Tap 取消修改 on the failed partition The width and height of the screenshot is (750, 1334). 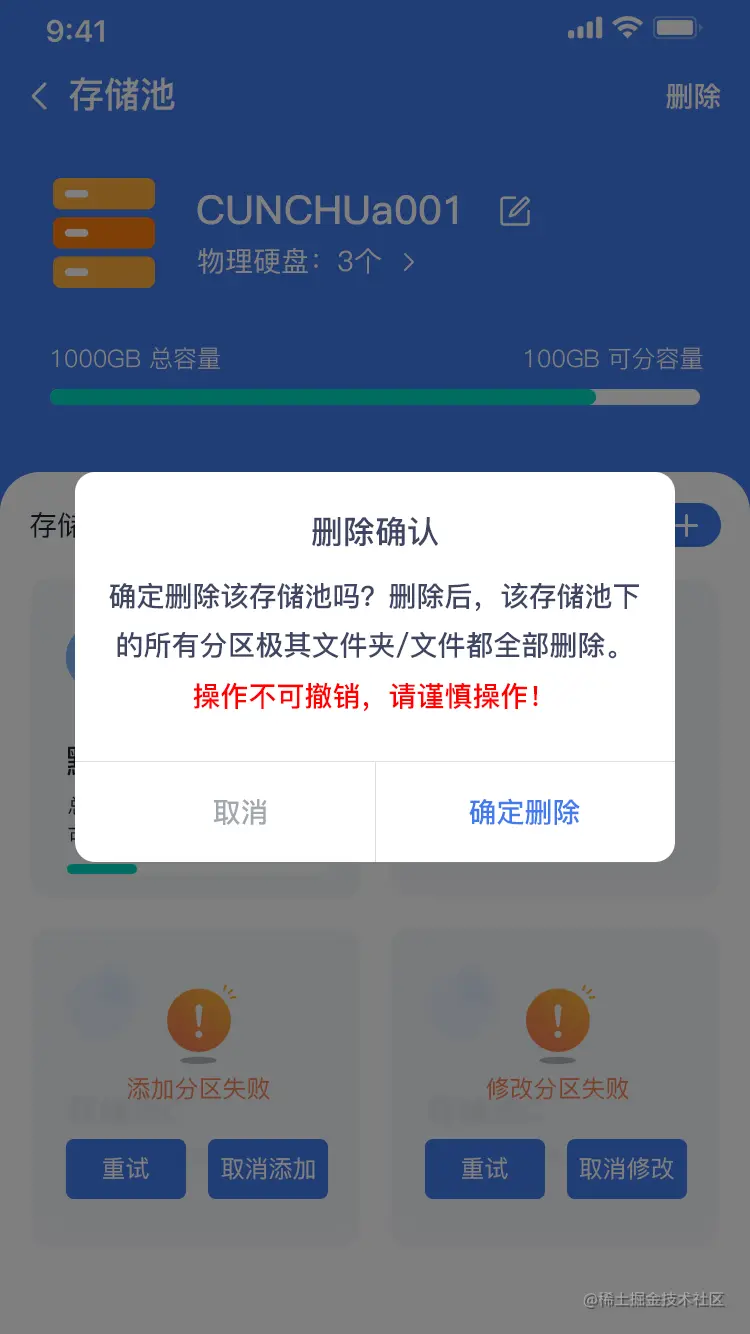coord(627,1168)
